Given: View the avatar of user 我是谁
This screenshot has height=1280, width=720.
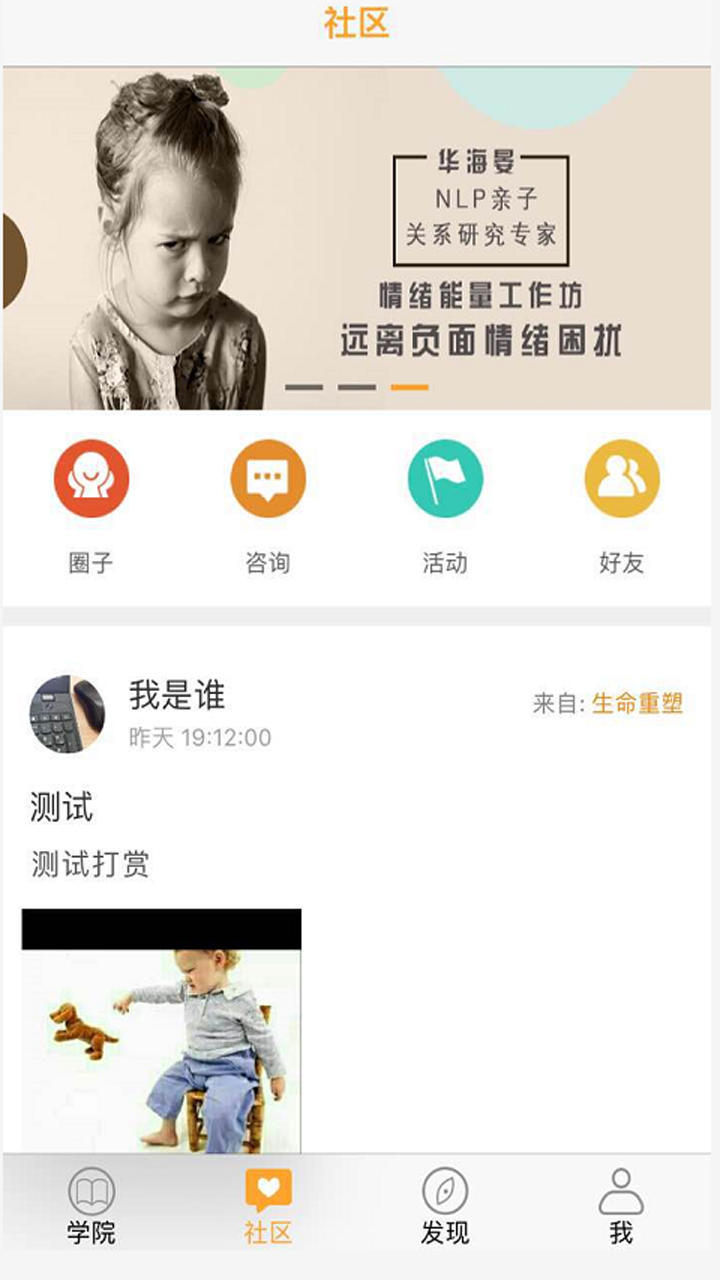Looking at the screenshot, I should point(67,714).
